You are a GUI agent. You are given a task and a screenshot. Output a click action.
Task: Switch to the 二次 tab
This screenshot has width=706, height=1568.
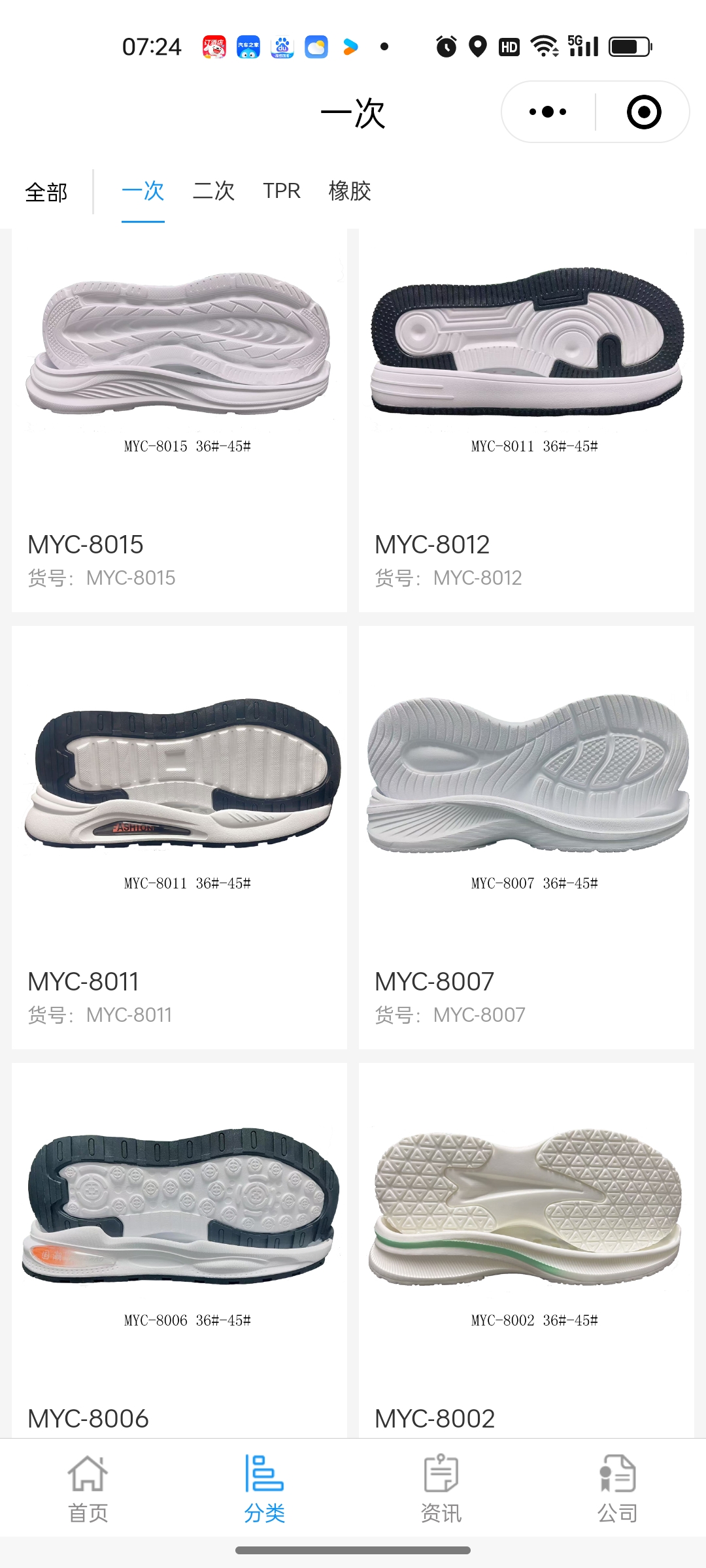click(213, 191)
